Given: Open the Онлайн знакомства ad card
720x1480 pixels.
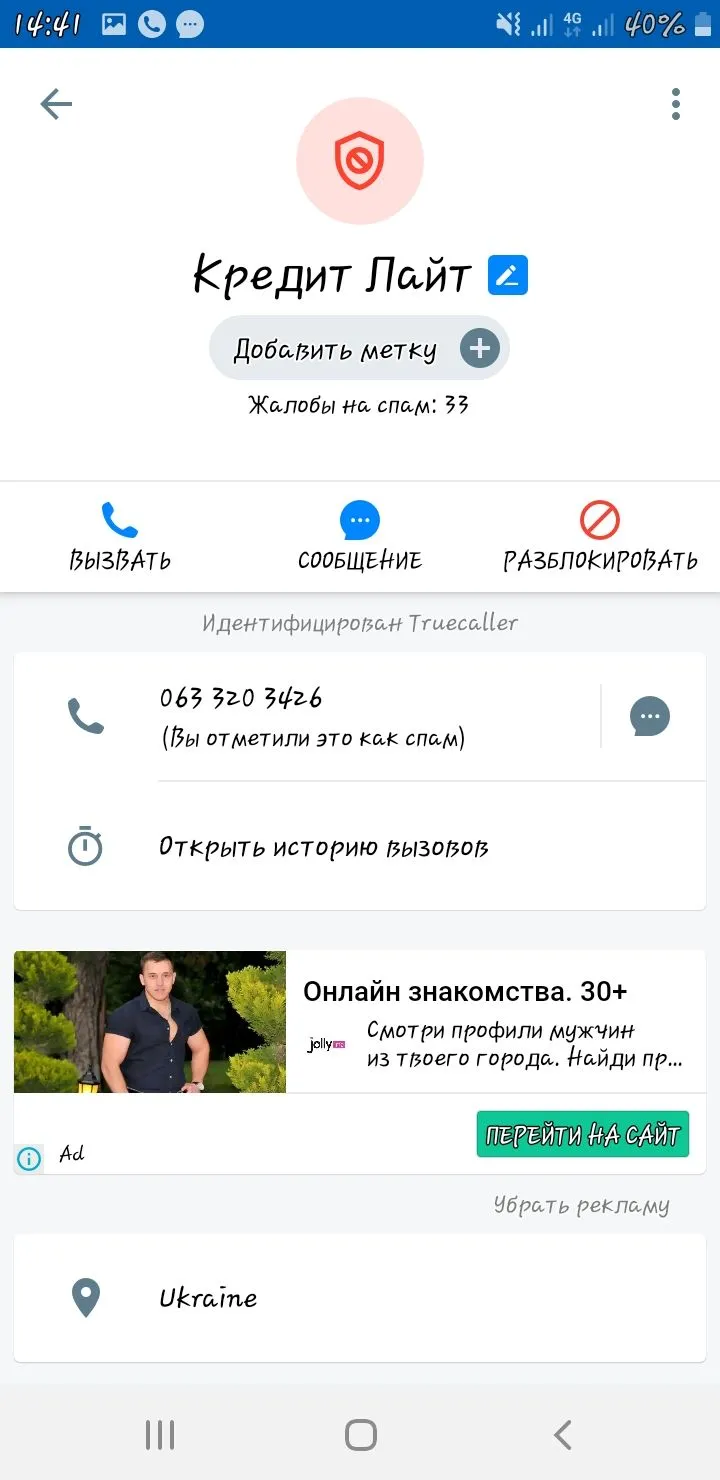Looking at the screenshot, I should [x=490, y=1022].
